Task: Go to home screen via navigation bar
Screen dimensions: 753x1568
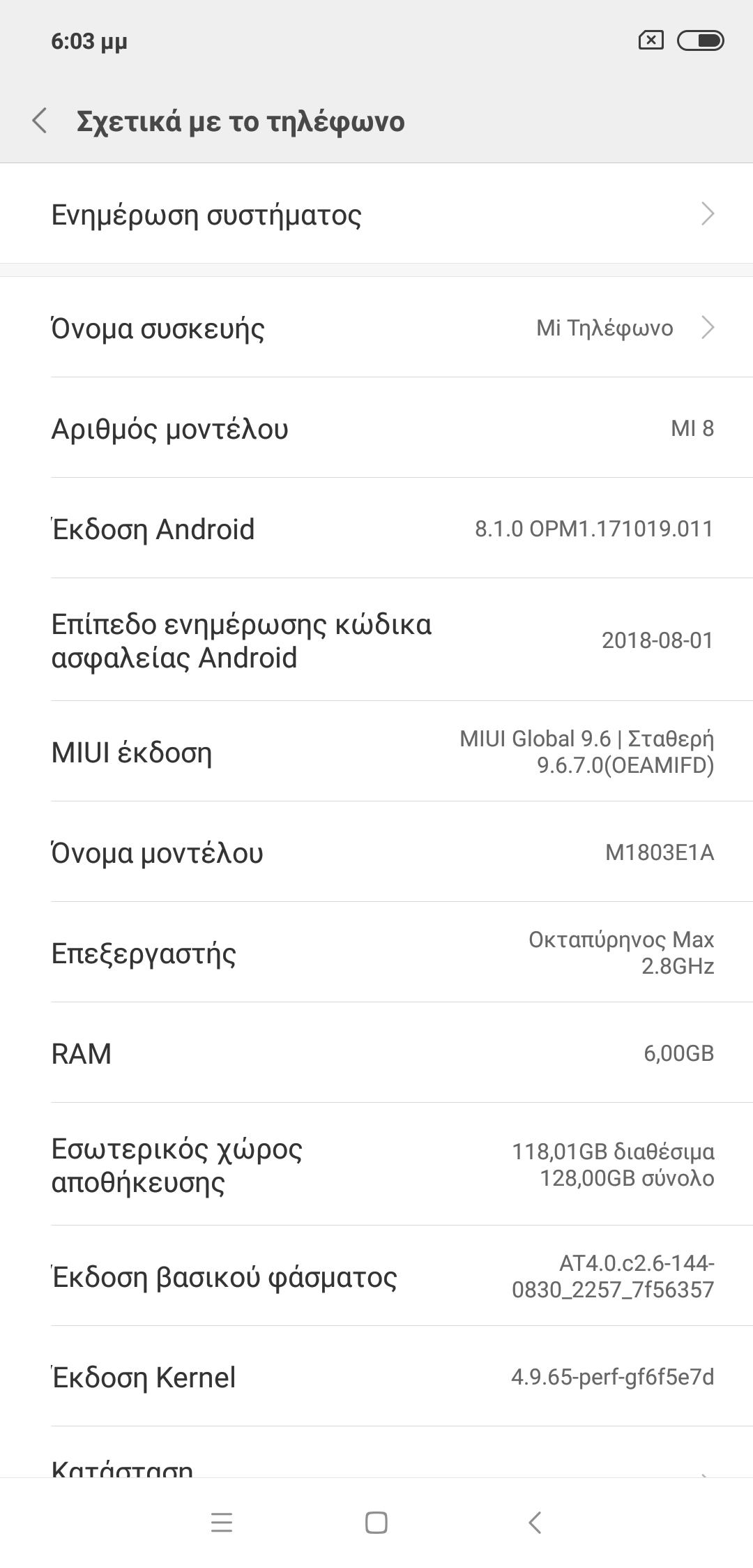Action: (x=376, y=1522)
